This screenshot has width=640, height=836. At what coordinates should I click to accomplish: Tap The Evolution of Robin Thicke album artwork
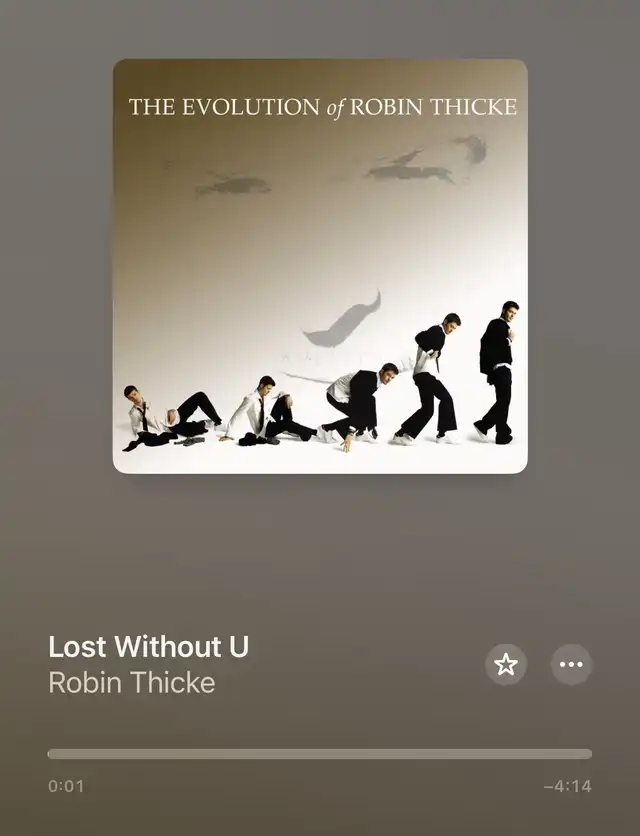tap(320, 266)
